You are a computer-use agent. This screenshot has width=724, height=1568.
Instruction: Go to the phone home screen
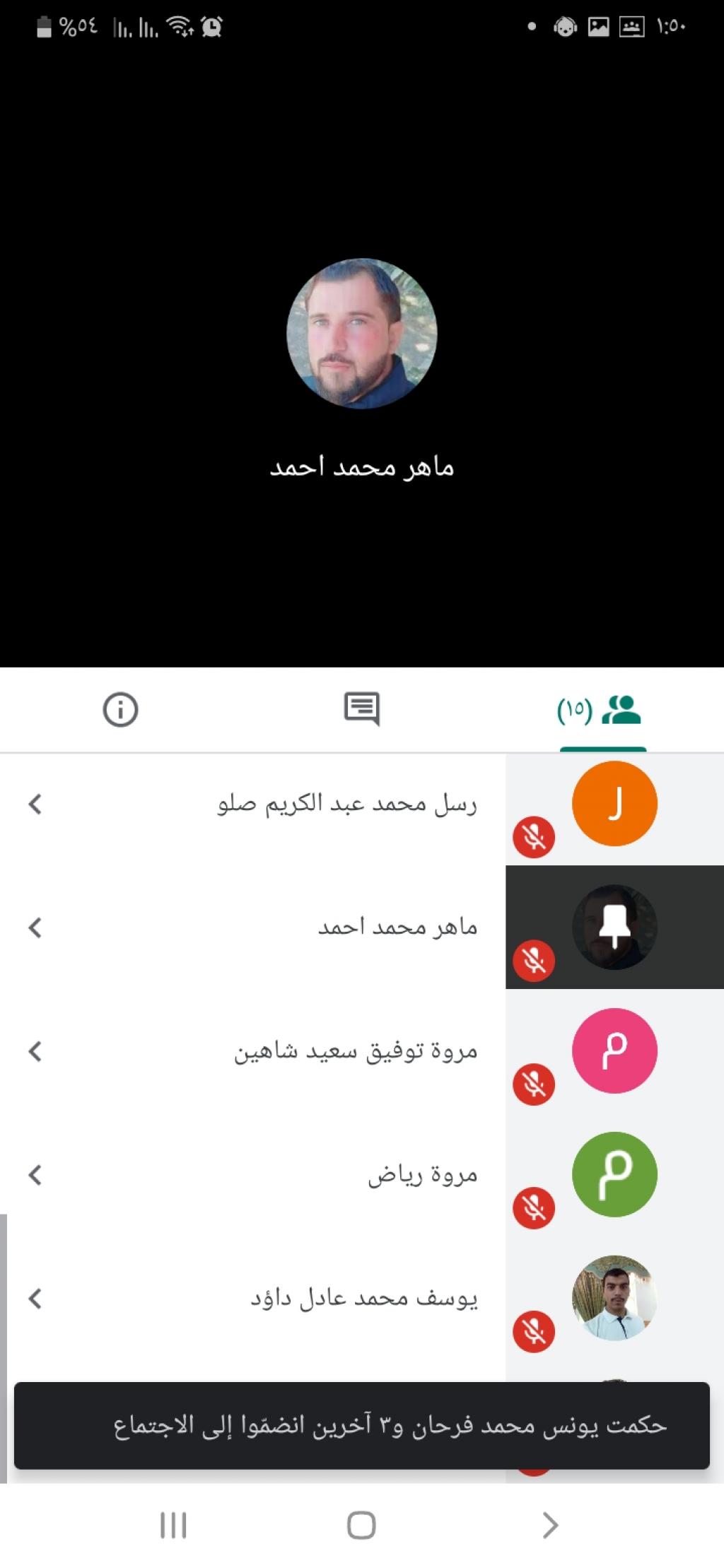pyautogui.click(x=361, y=1525)
